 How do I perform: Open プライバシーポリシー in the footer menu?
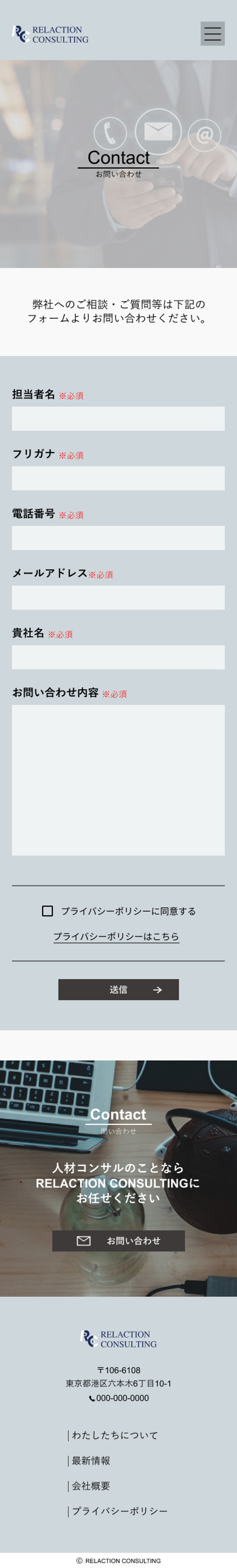pos(119,1511)
